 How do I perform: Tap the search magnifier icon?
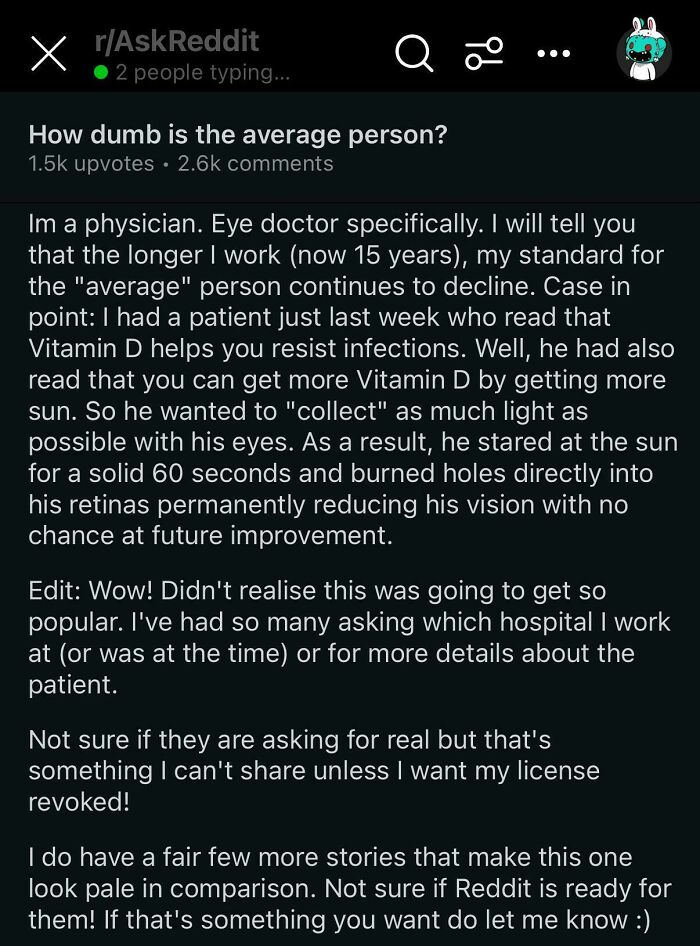[x=415, y=53]
